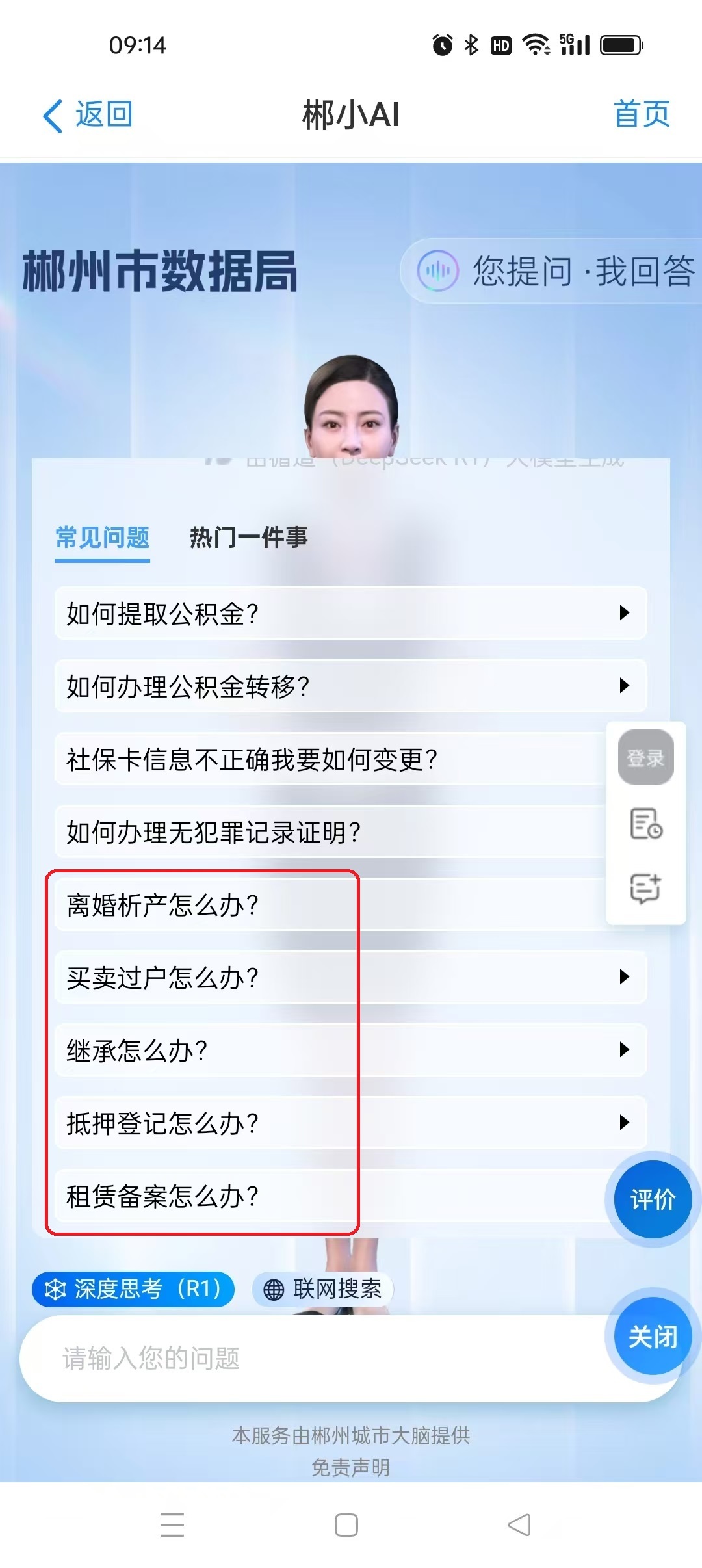Open the question 如何提取公积金?
702x1568 pixels.
click(351, 613)
